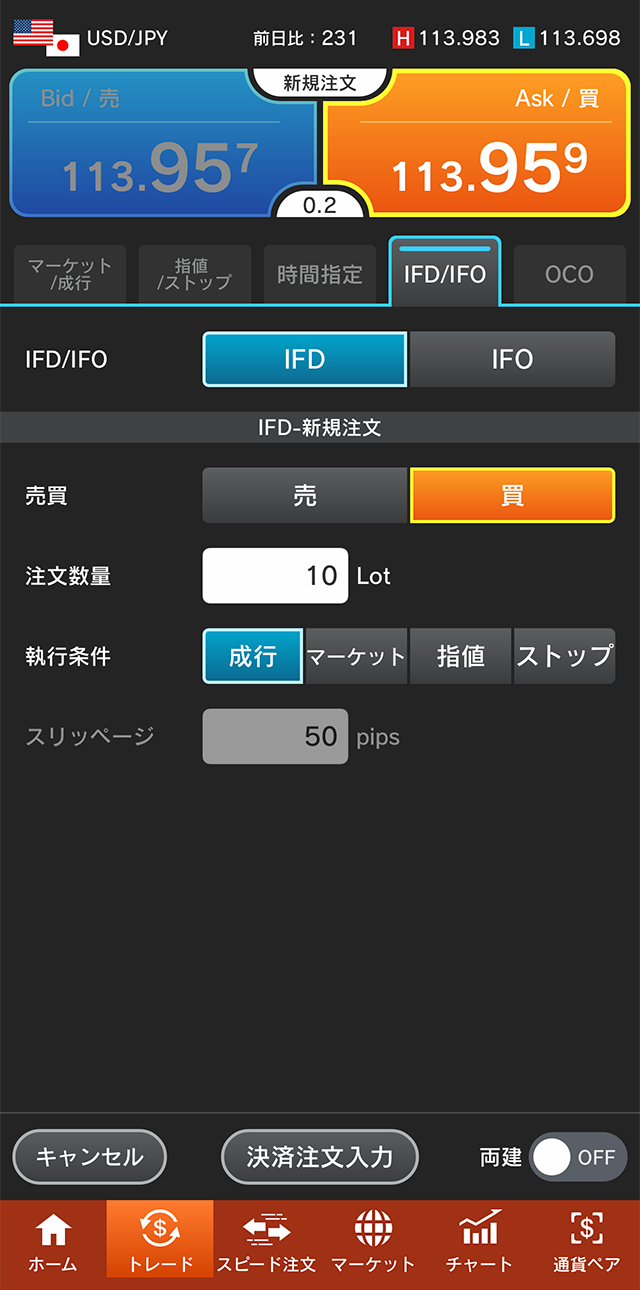Switch to the マーケット/成行 order tab
The width and height of the screenshot is (640, 1290).
pos(70,274)
